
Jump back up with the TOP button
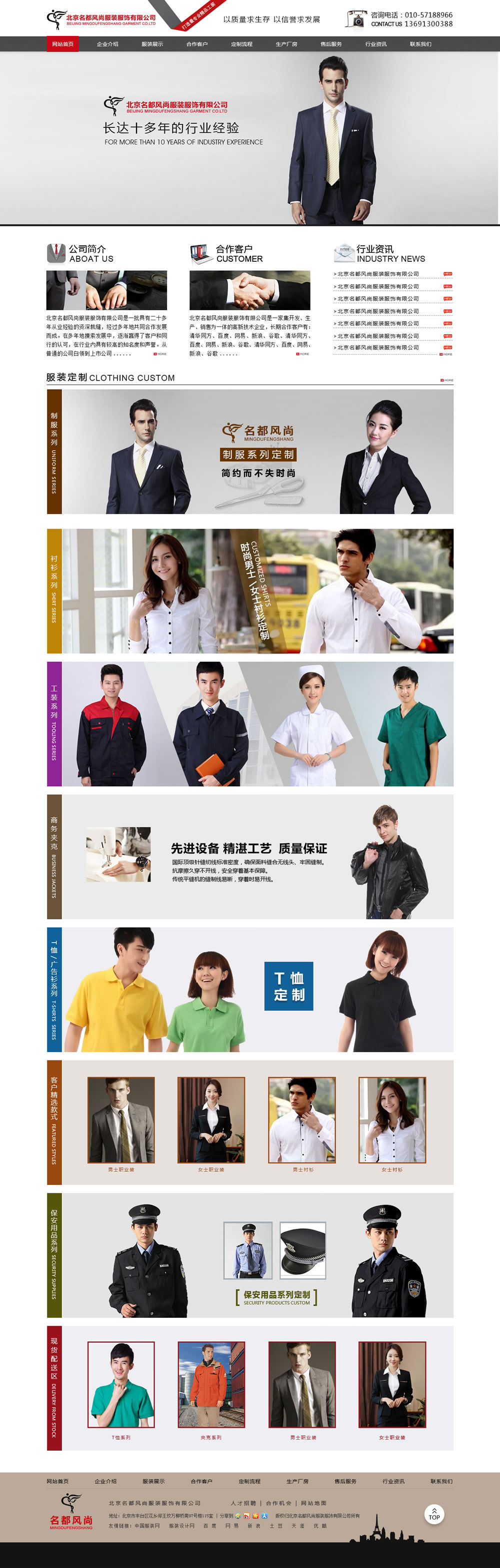[x=434, y=1514]
